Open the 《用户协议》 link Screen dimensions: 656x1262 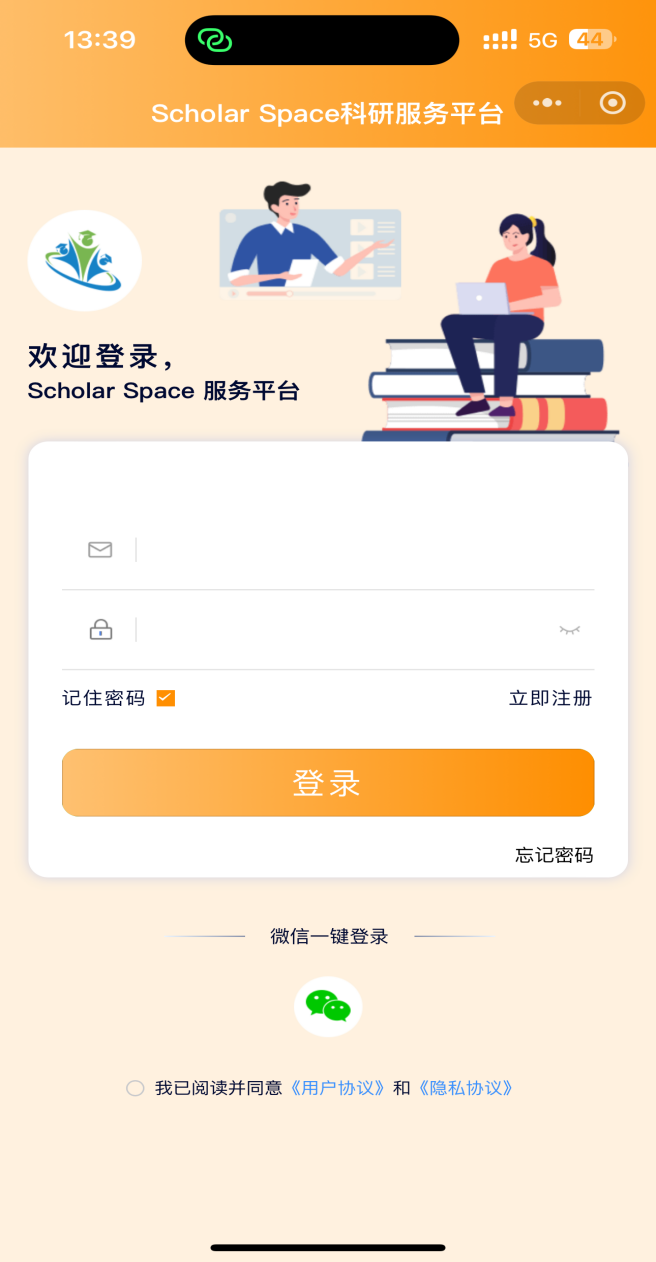tap(337, 1088)
